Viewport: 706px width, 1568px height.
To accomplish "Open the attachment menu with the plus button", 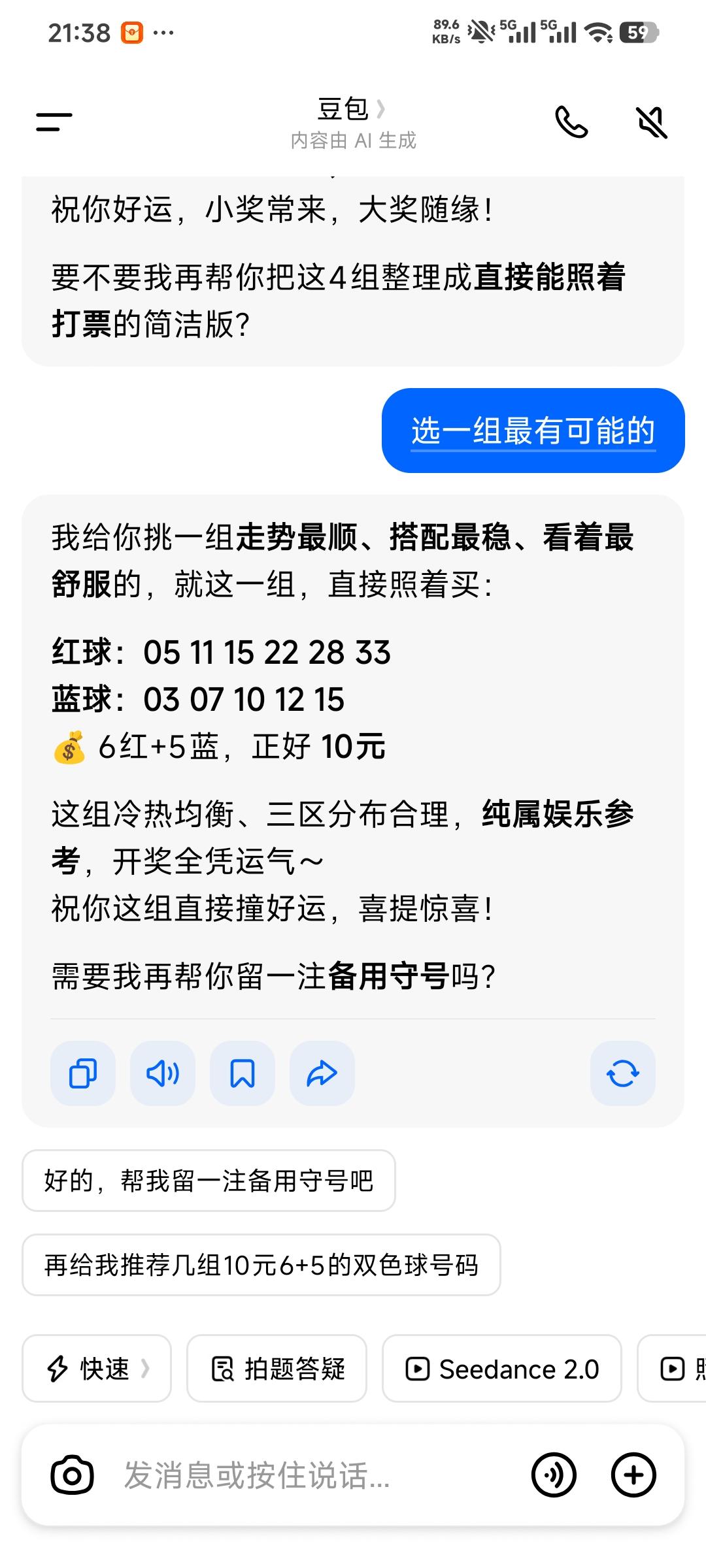I will click(x=632, y=1475).
